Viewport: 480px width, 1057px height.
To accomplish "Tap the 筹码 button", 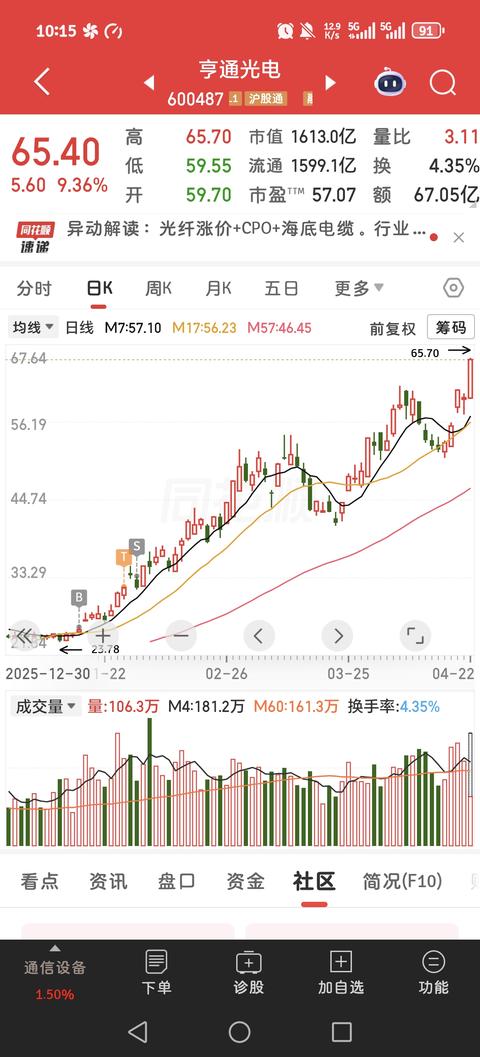I will click(x=450, y=328).
